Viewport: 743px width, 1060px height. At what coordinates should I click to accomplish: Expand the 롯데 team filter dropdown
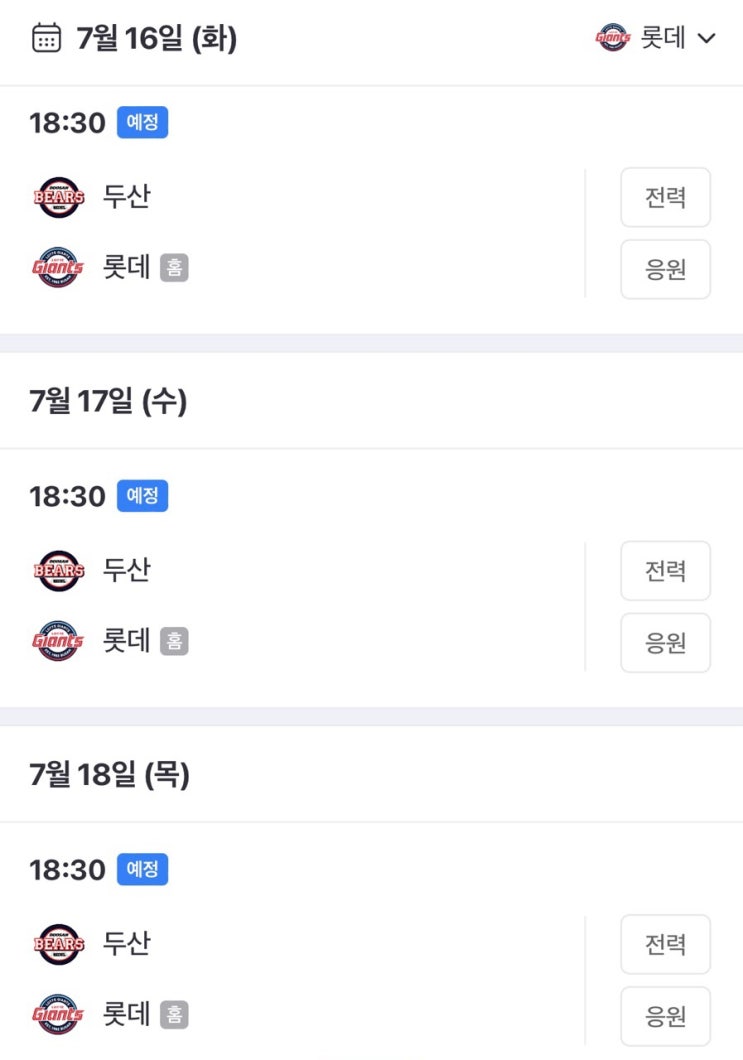pyautogui.click(x=655, y=37)
